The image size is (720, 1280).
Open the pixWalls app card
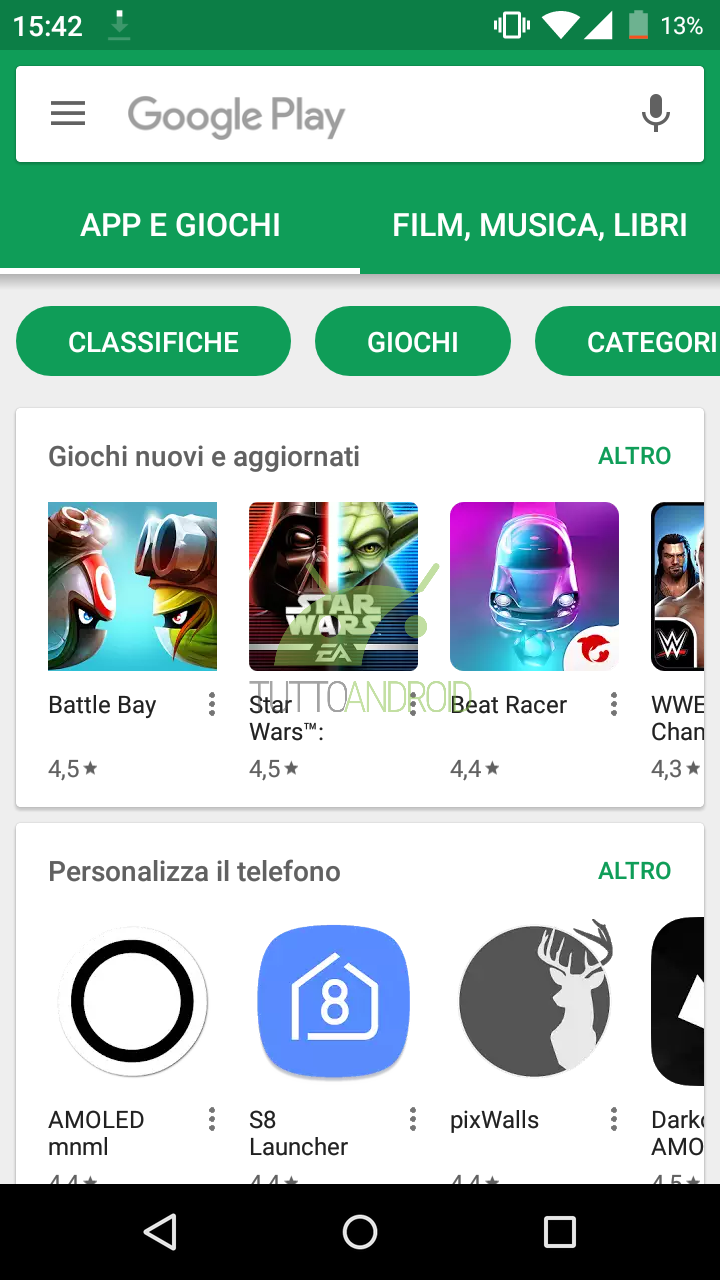point(535,1050)
